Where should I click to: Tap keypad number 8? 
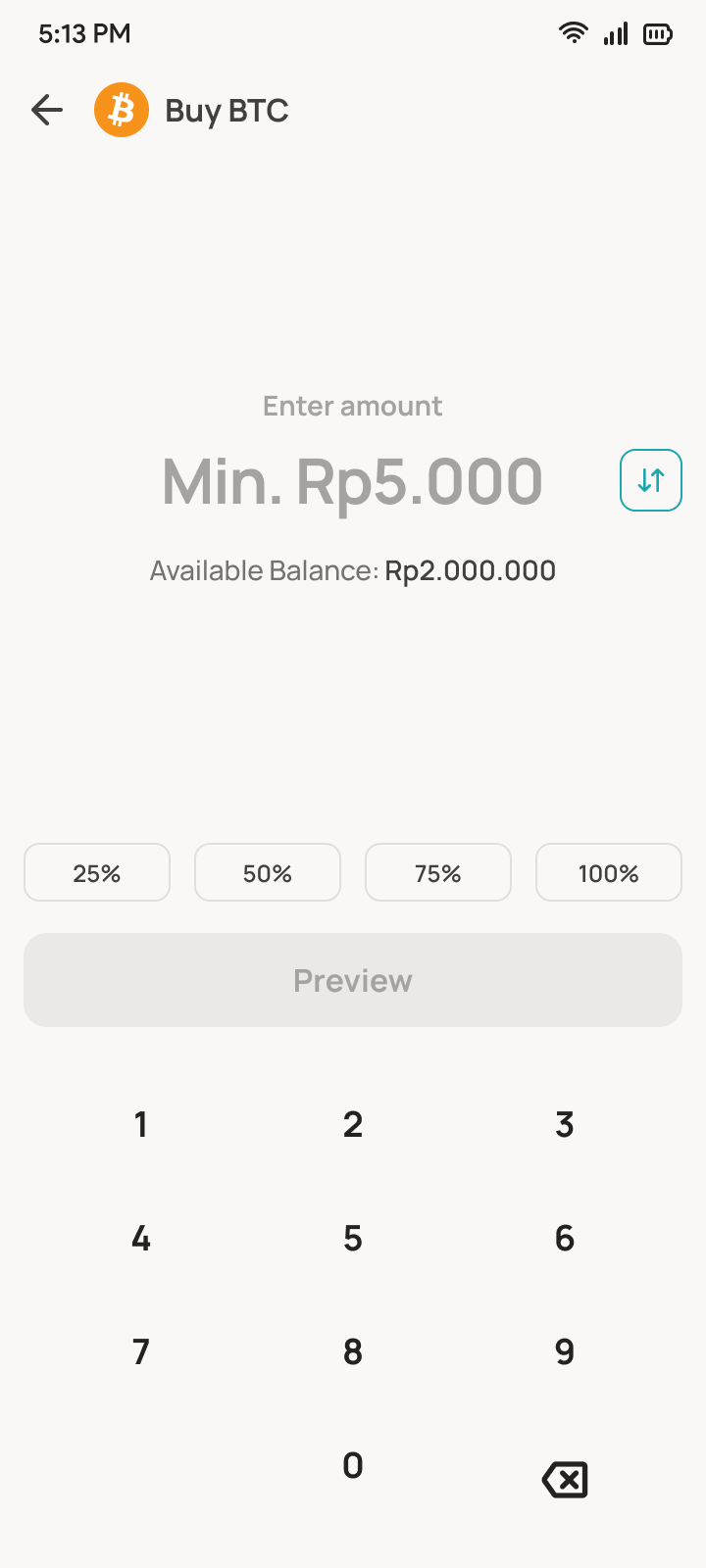[353, 1351]
